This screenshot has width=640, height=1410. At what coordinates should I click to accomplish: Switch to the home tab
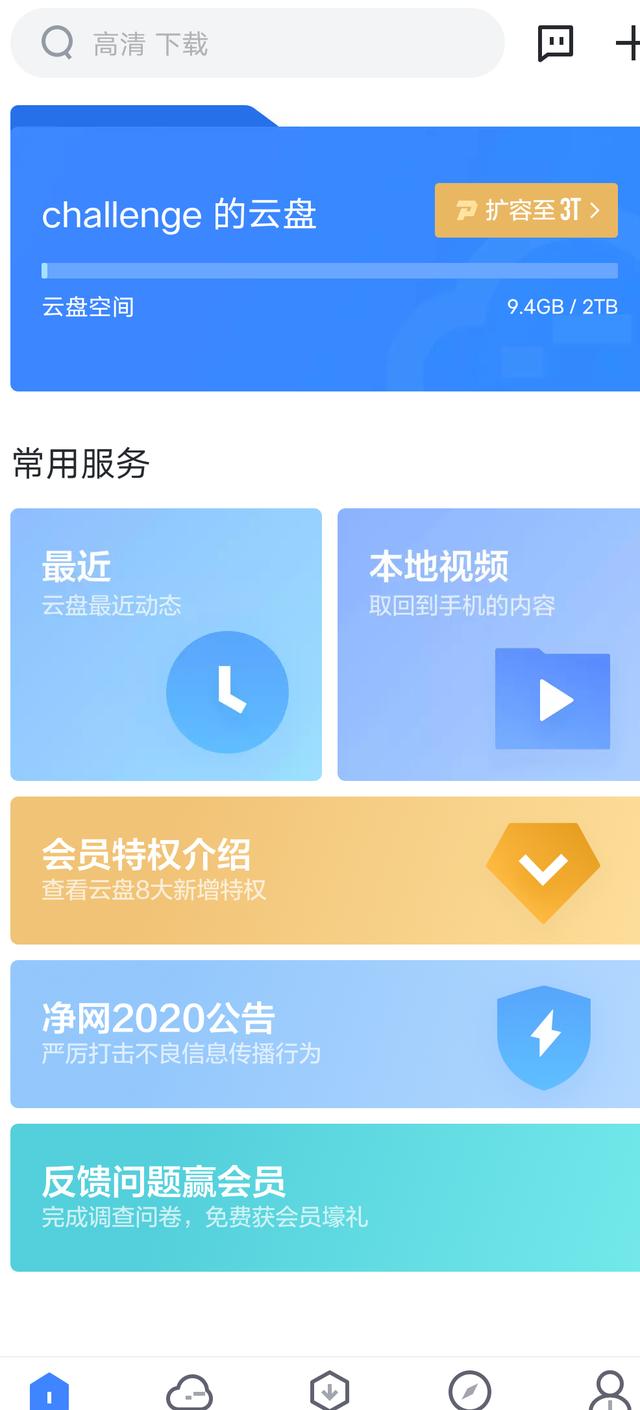49,1390
